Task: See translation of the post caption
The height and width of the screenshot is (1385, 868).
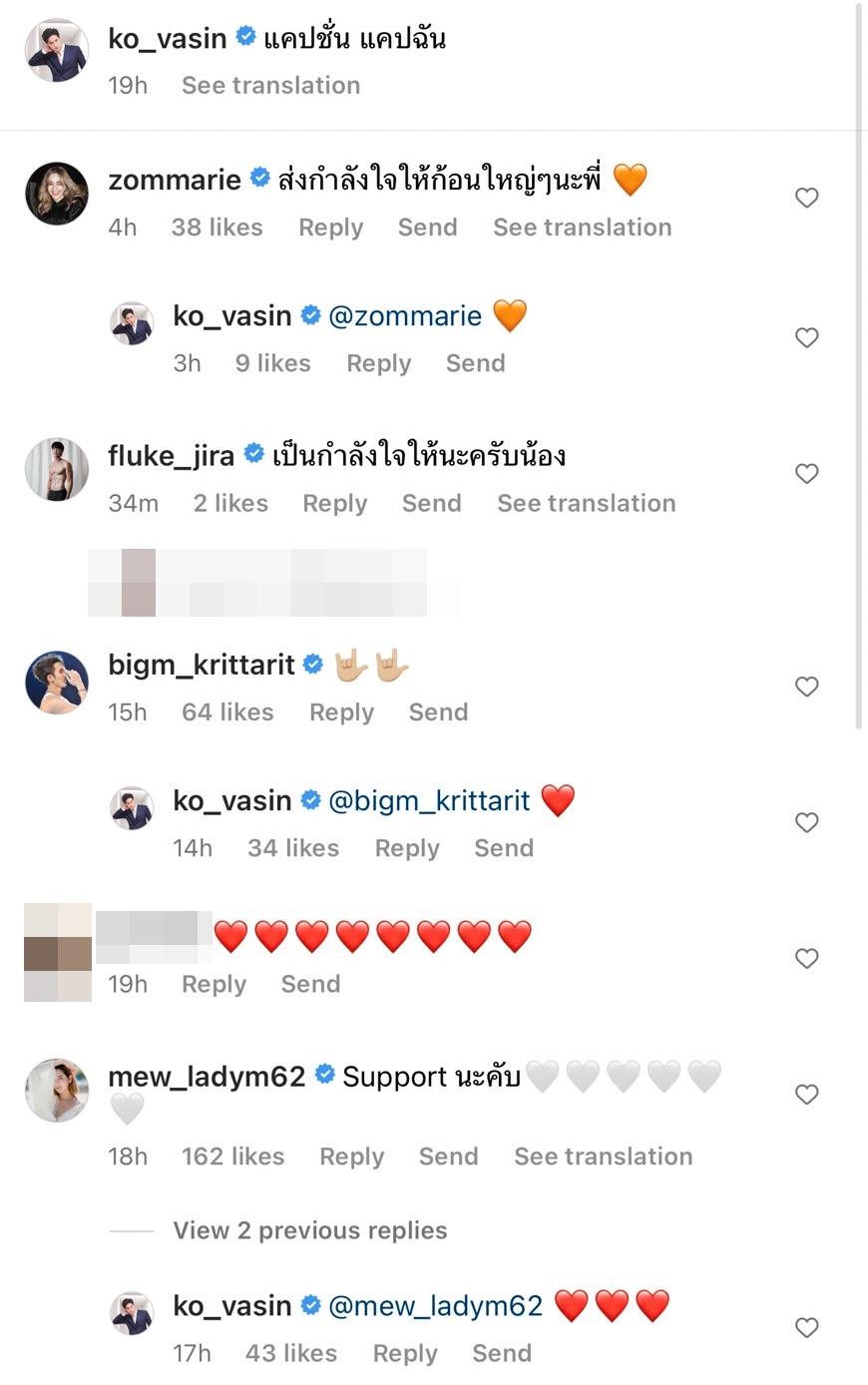Action: [x=270, y=86]
